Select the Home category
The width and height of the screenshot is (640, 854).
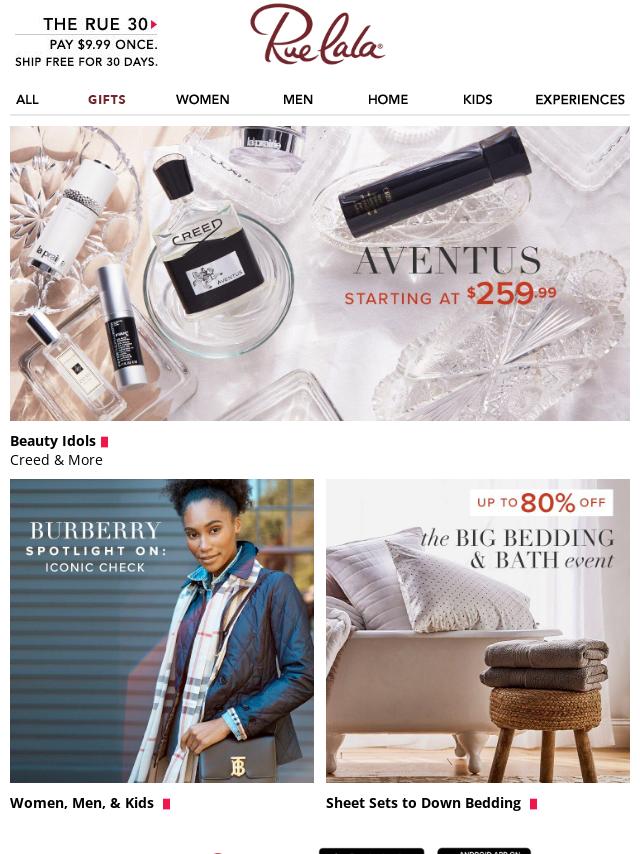click(x=387, y=99)
